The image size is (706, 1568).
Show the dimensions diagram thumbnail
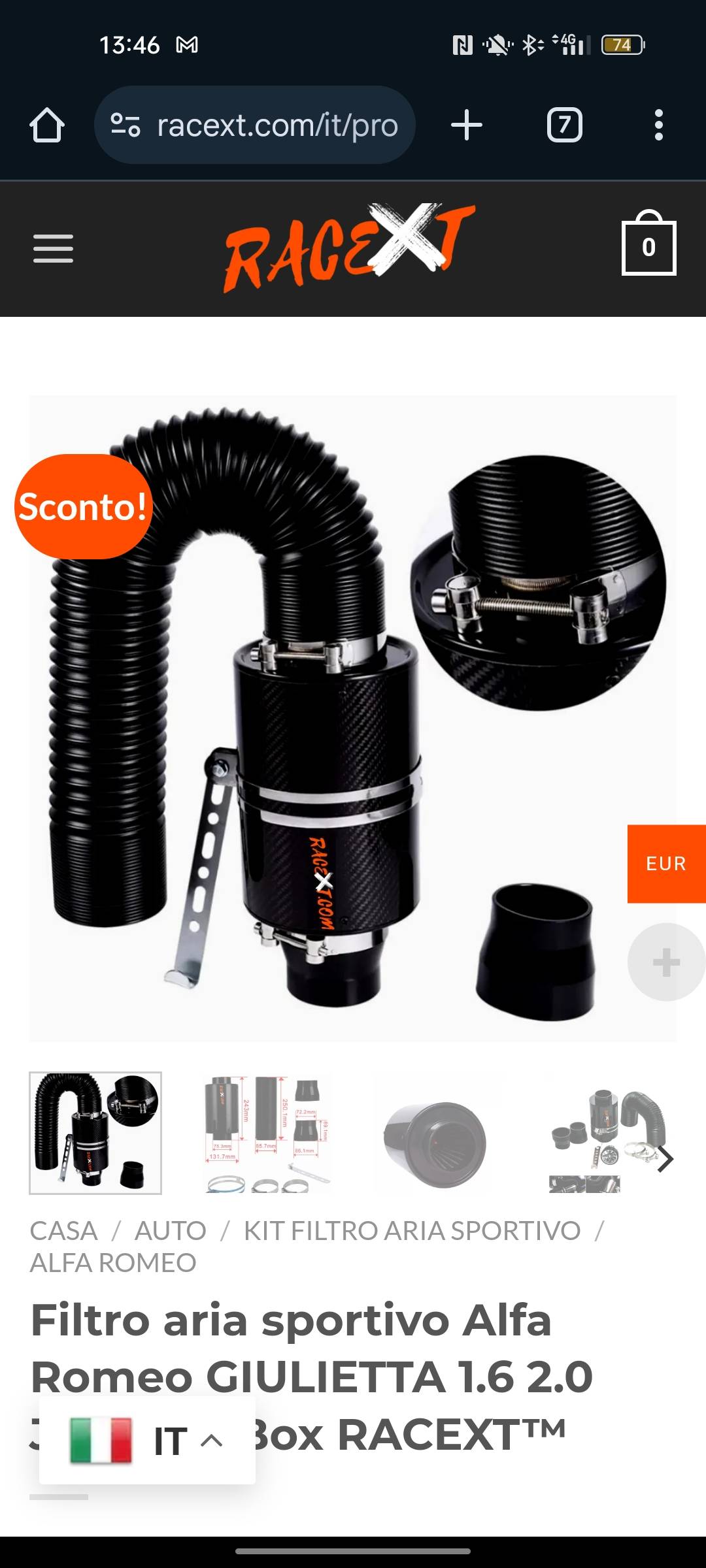(x=267, y=1133)
